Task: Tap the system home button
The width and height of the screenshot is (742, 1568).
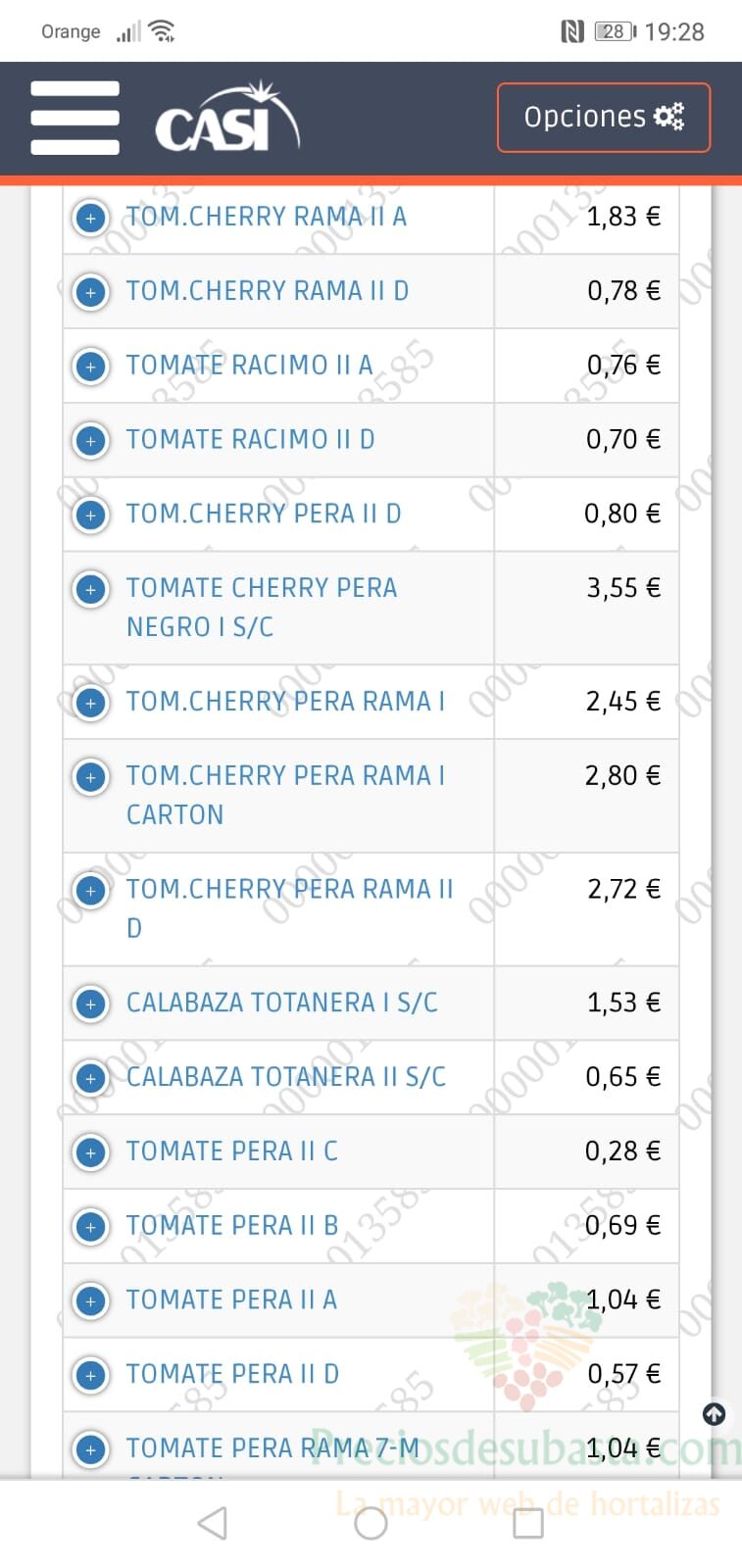Action: click(371, 1523)
